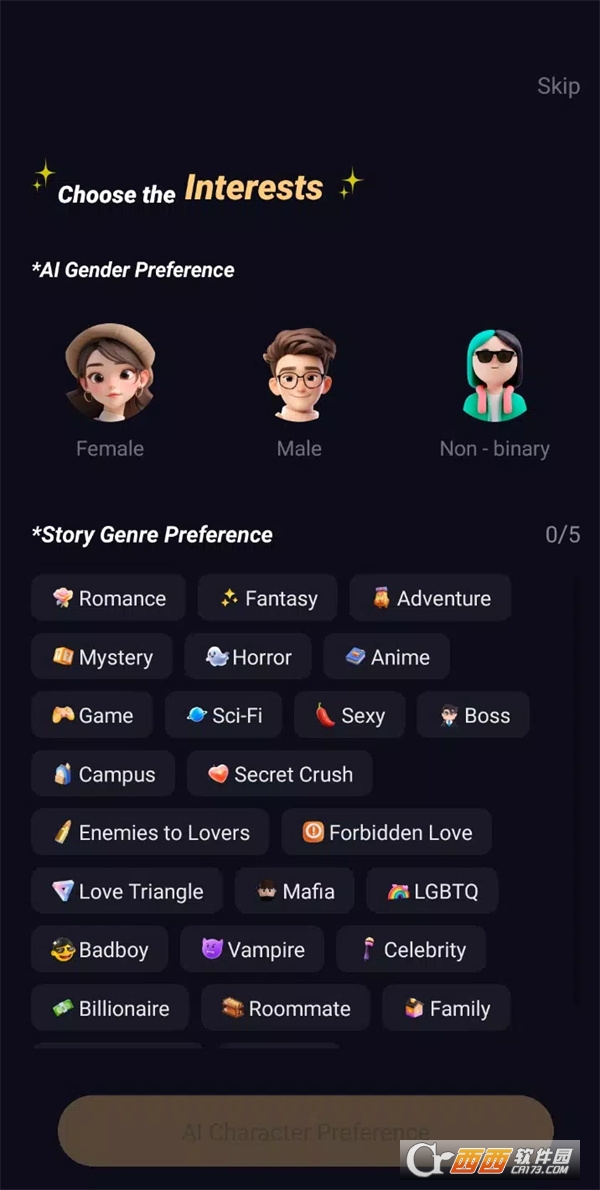Screen dimensions: 600x1190
Task: Pick Anime as a genre
Action: point(386,657)
